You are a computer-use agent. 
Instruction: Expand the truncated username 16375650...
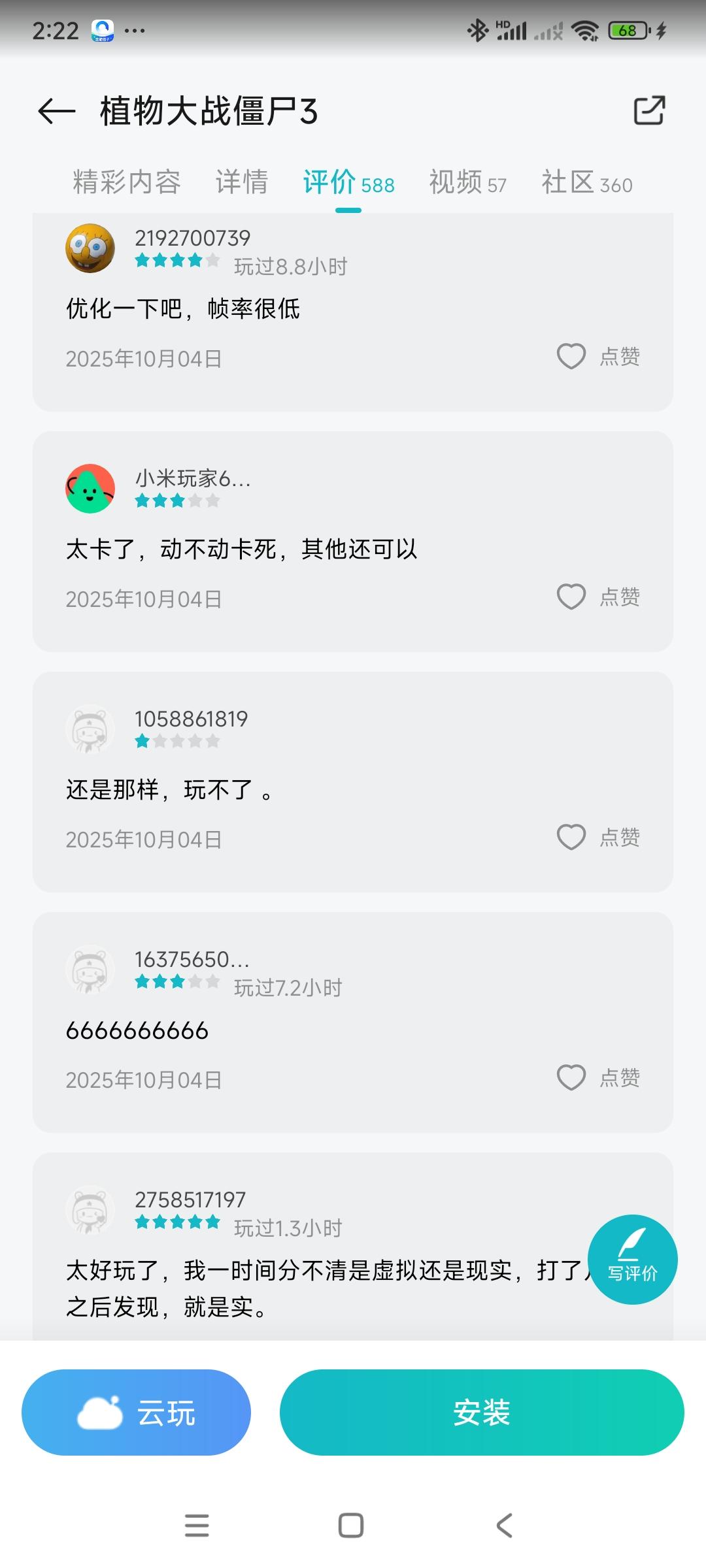193,958
